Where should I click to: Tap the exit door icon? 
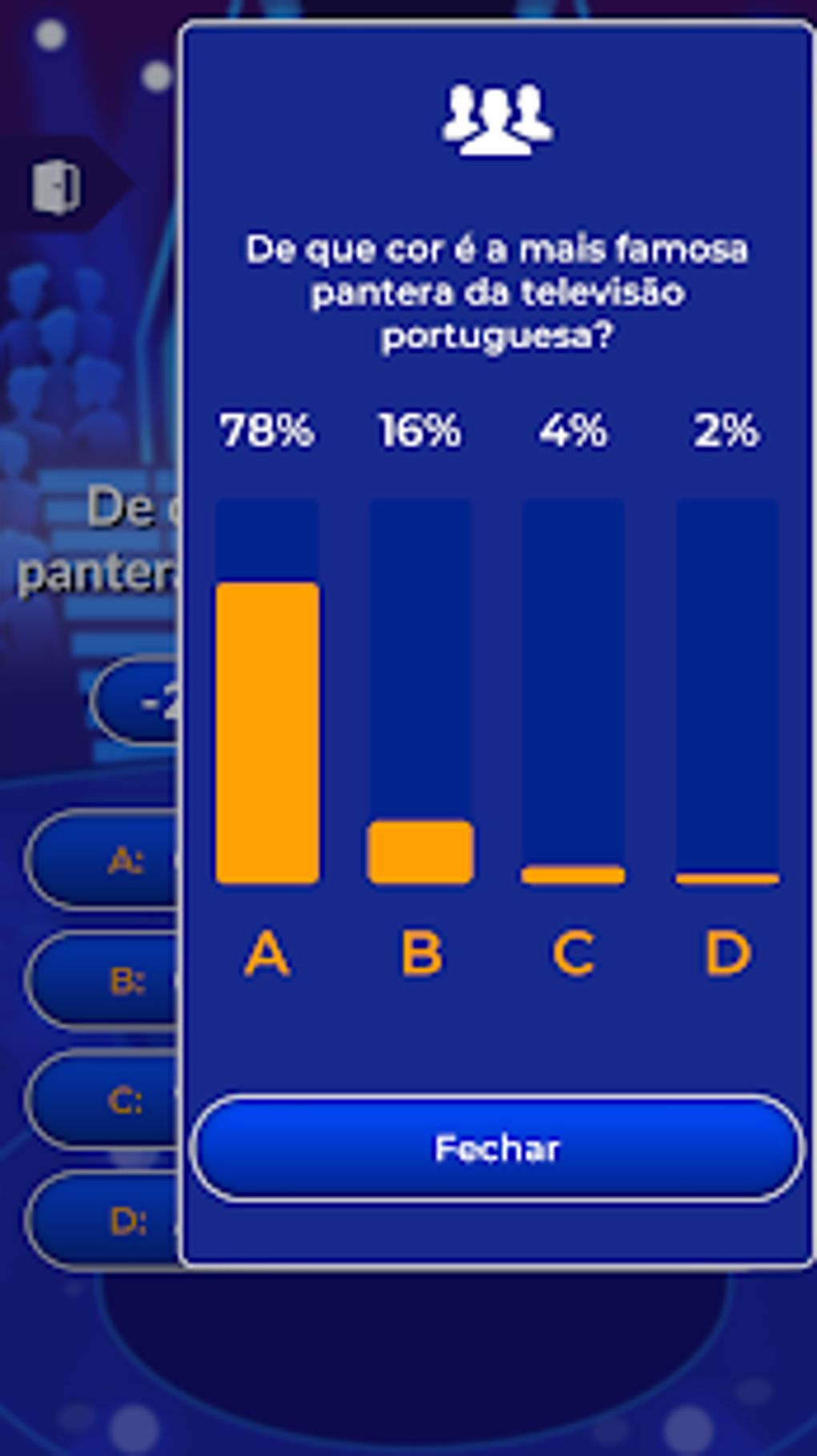pyautogui.click(x=56, y=186)
